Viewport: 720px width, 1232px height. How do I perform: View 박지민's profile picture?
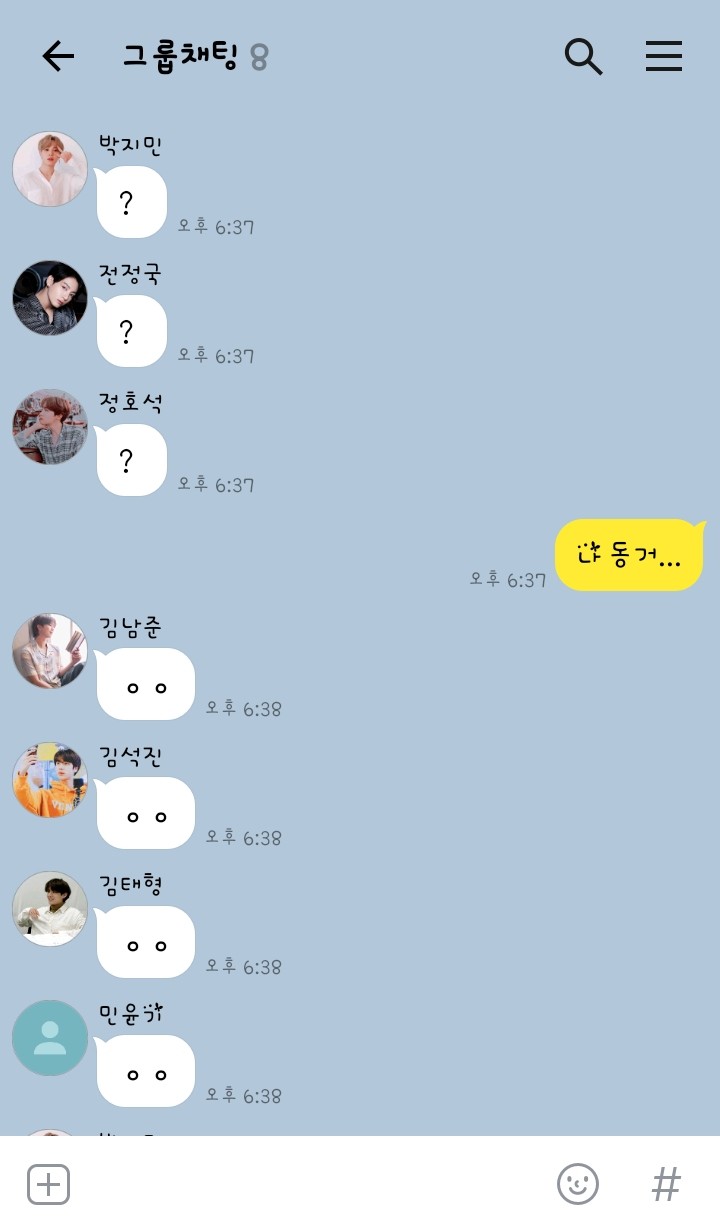(50, 169)
